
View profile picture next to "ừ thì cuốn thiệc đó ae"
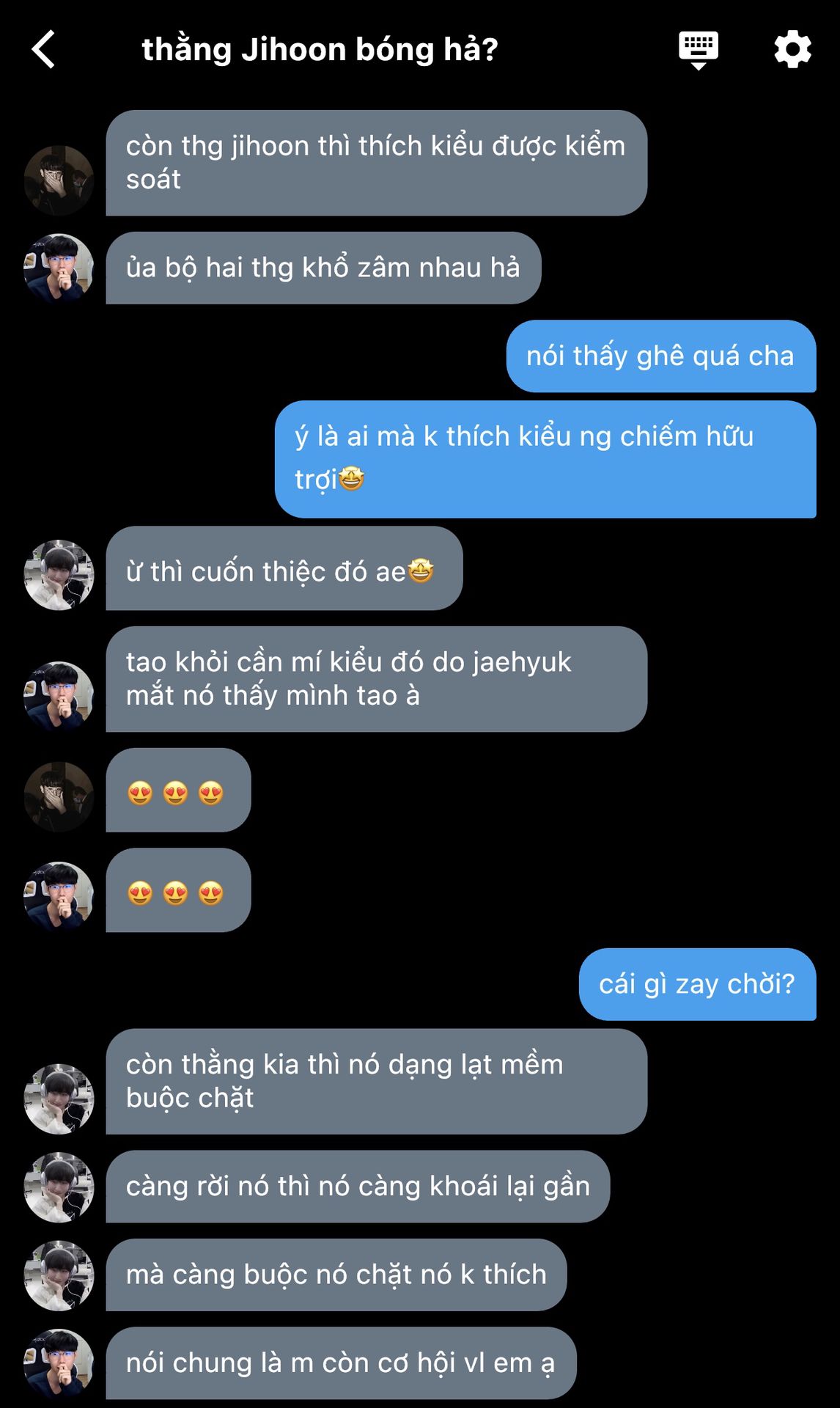tap(59, 575)
